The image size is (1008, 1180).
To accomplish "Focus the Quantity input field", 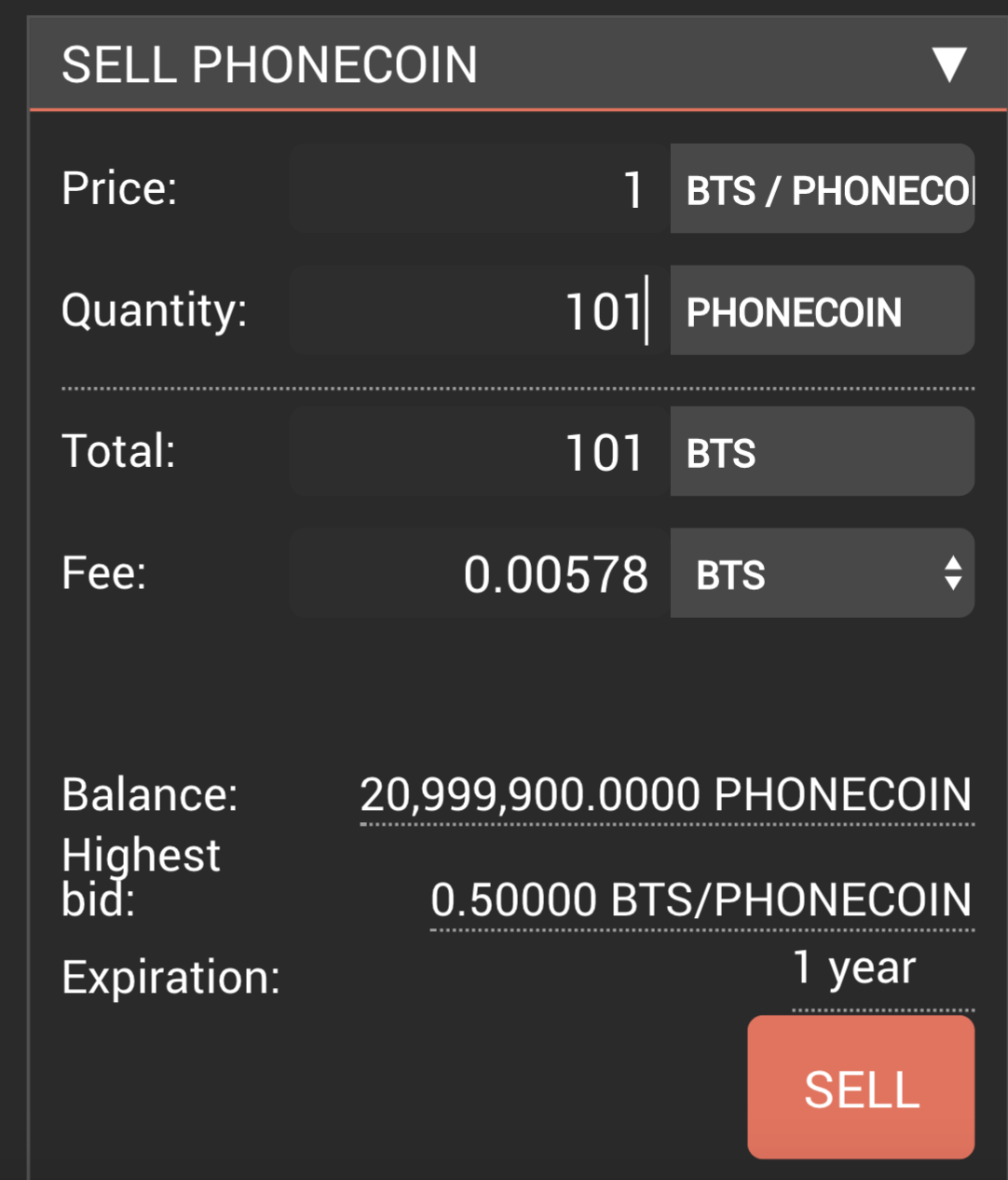I will click(x=480, y=311).
